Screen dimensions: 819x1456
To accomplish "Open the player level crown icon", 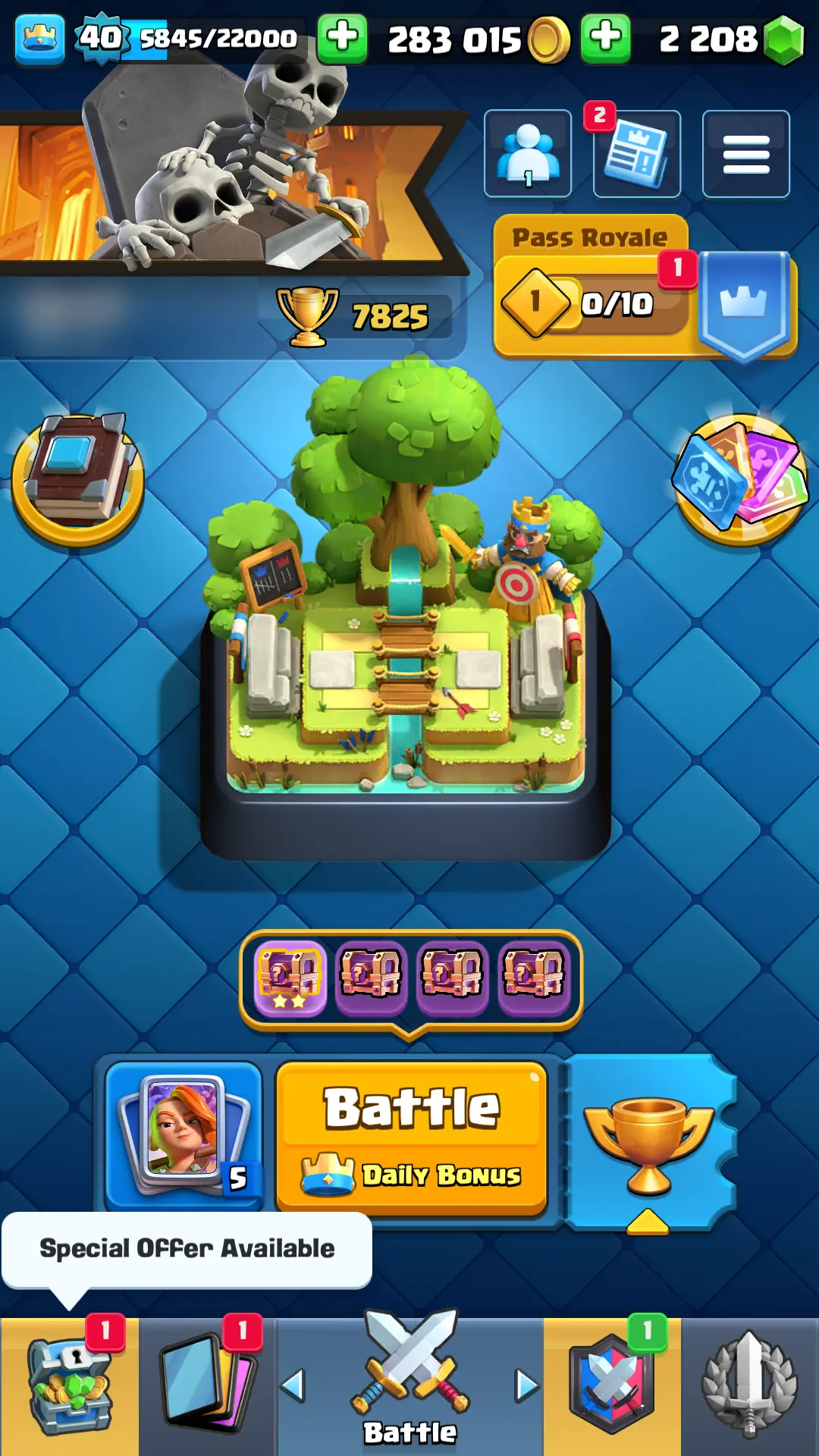I will point(39,38).
